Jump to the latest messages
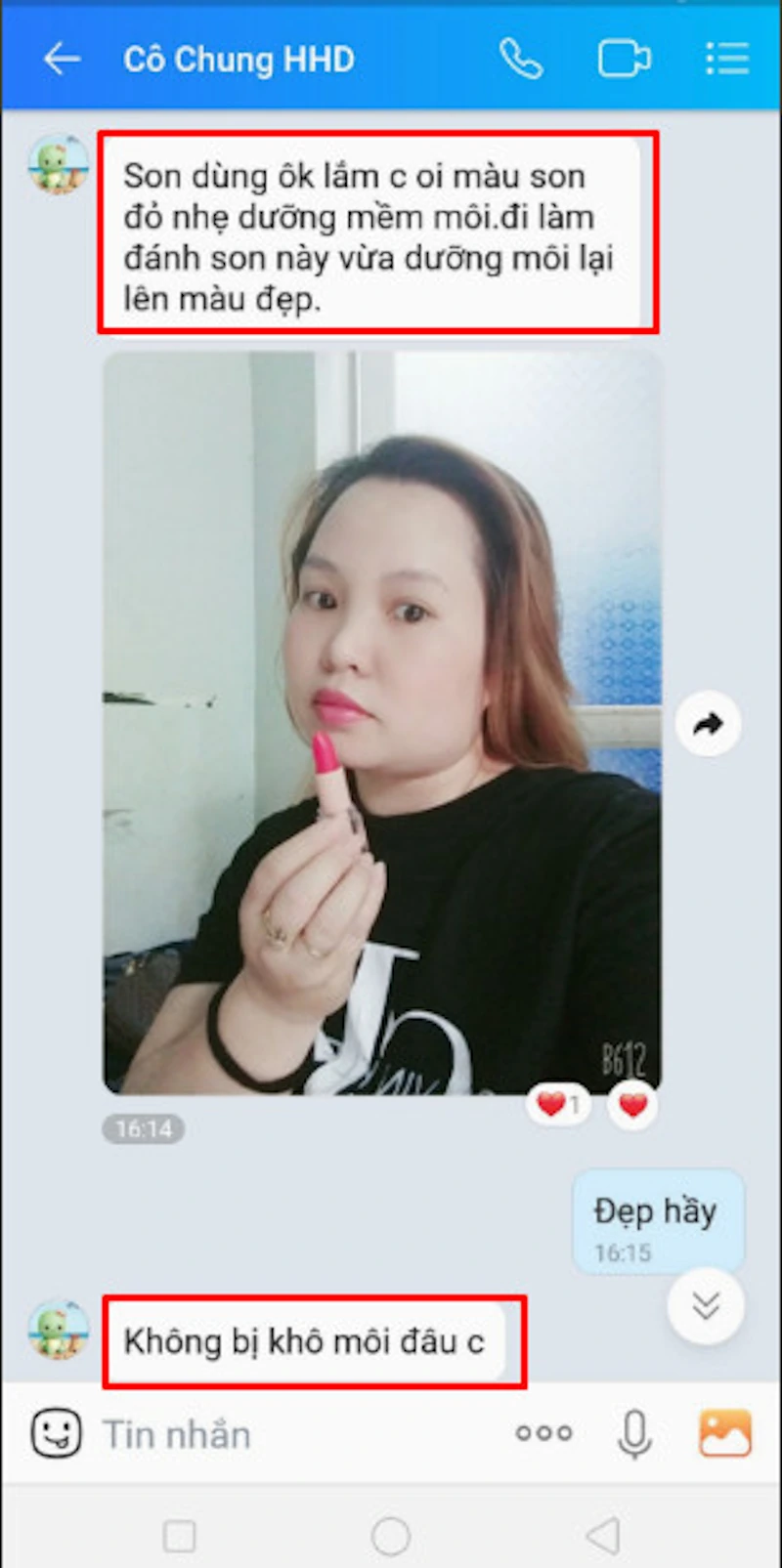 click(706, 1305)
